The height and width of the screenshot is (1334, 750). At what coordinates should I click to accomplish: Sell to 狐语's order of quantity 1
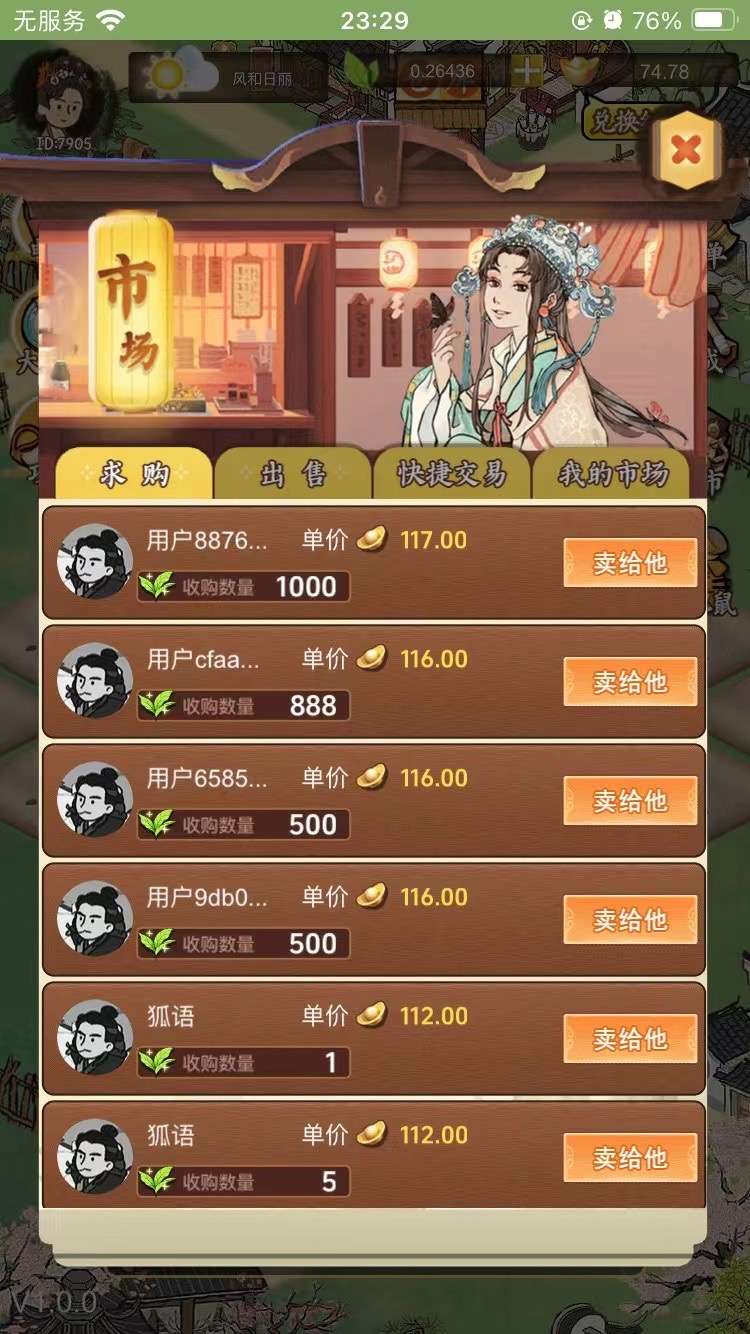click(630, 1039)
